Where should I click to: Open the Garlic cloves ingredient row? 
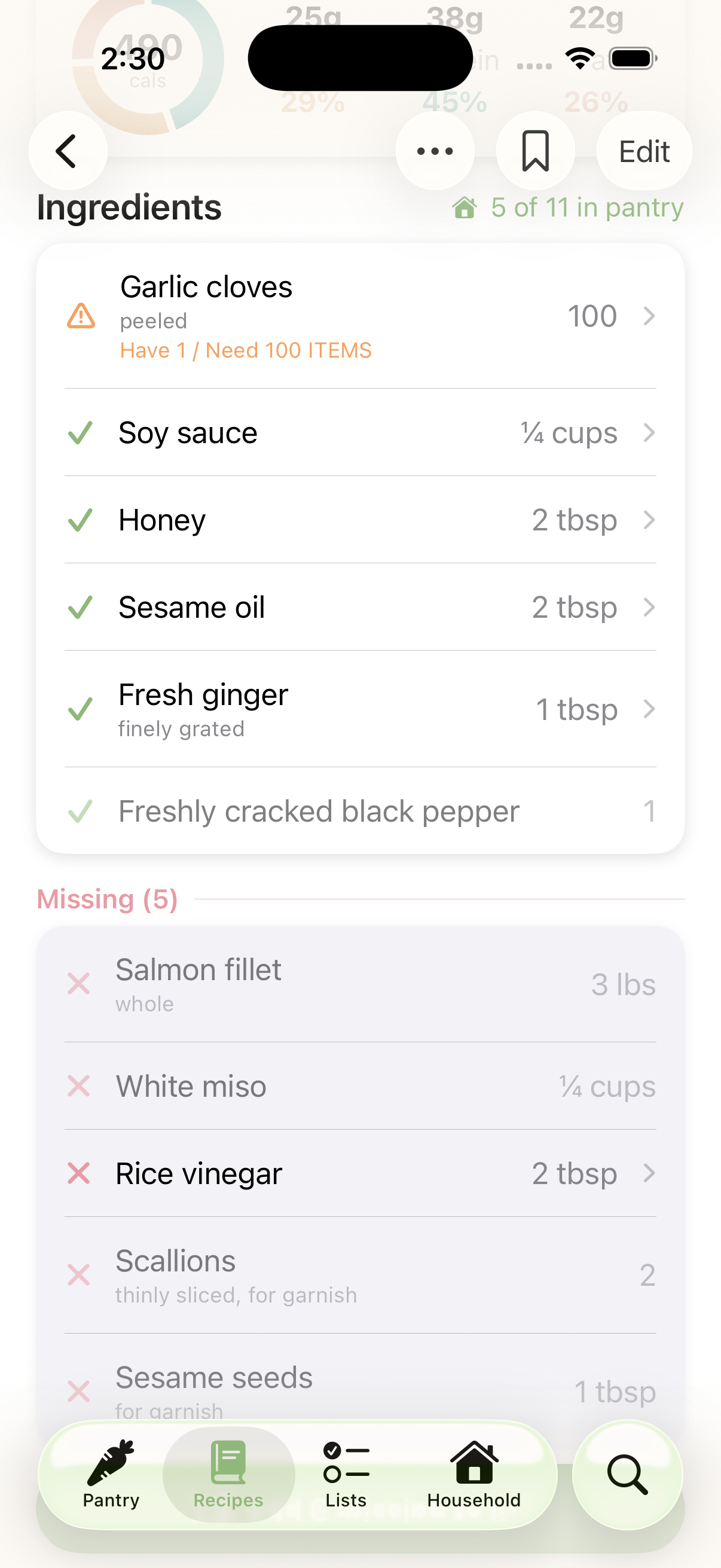point(360,316)
